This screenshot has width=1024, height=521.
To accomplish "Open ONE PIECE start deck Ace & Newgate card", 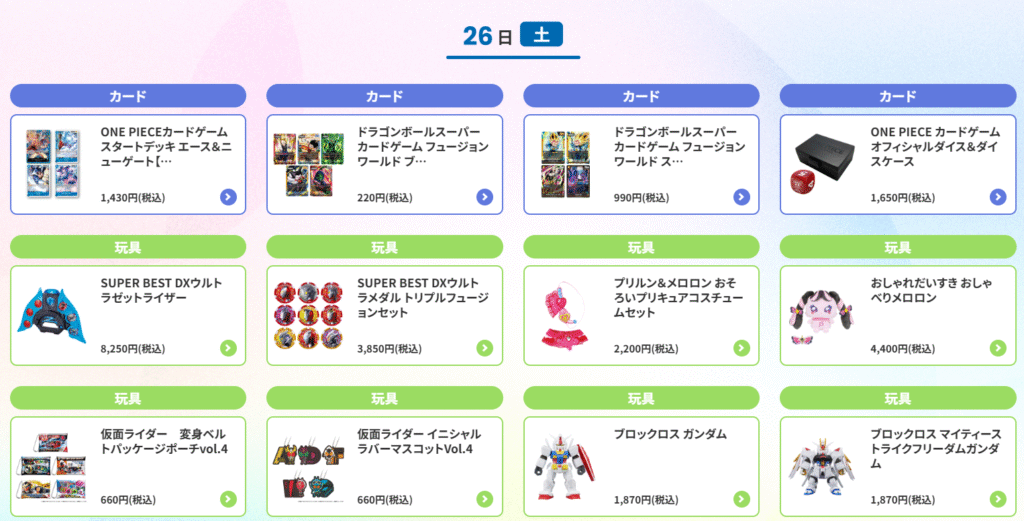I will tap(128, 164).
